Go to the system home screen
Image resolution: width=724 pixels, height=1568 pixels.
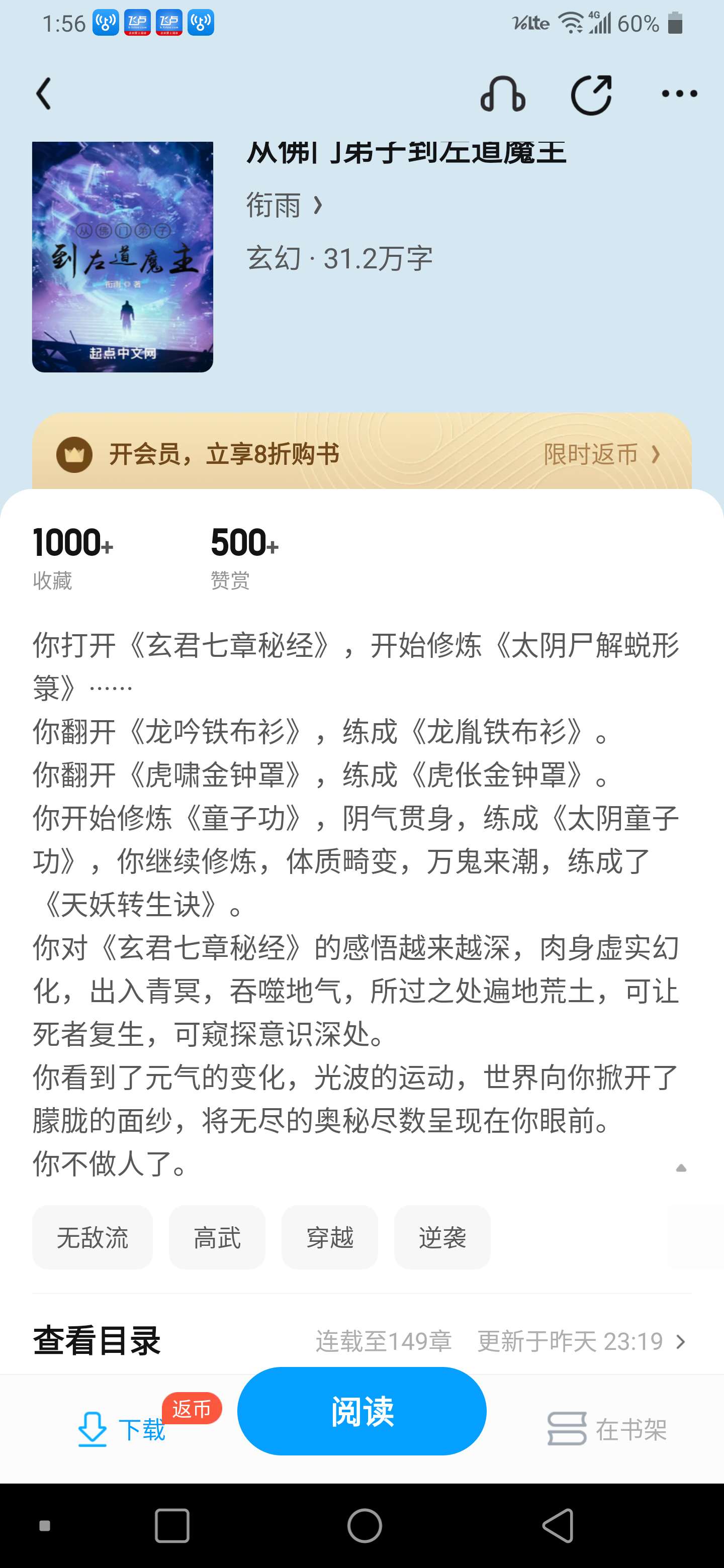[364, 1525]
